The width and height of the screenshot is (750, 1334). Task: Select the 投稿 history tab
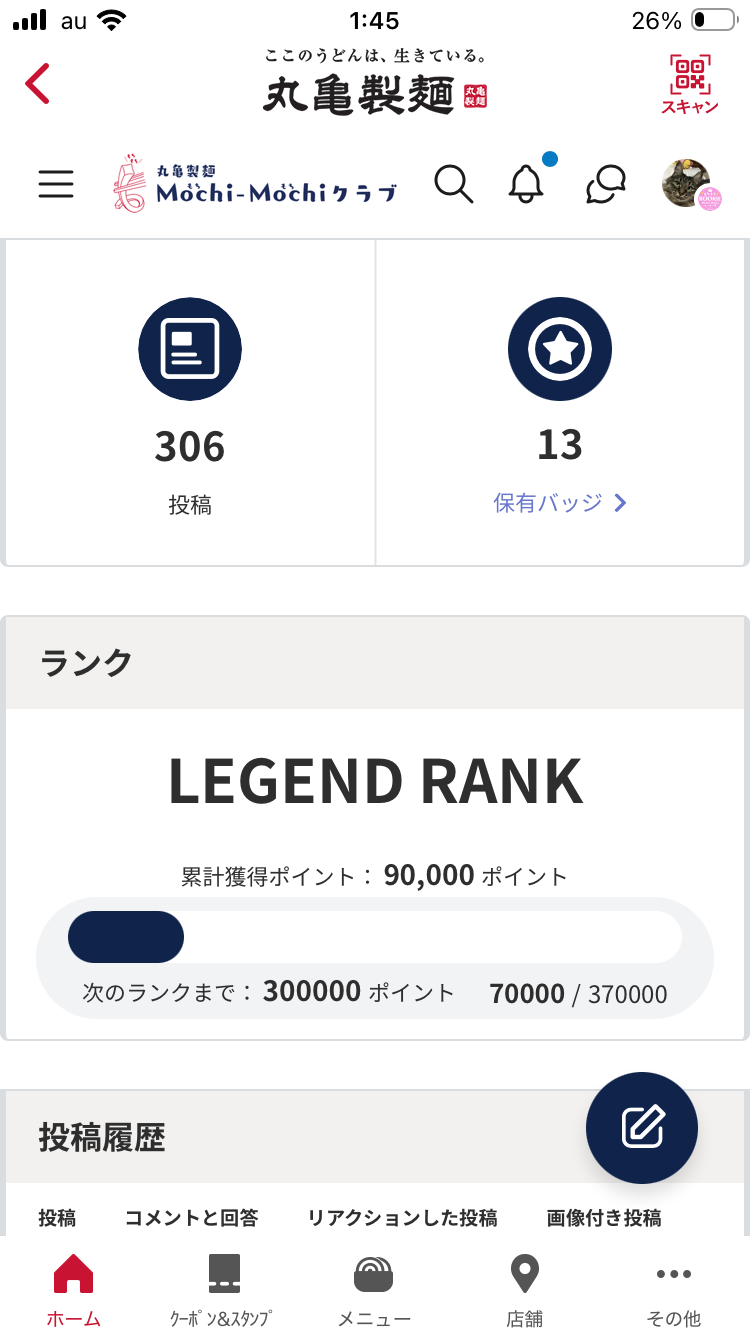pos(57,1218)
